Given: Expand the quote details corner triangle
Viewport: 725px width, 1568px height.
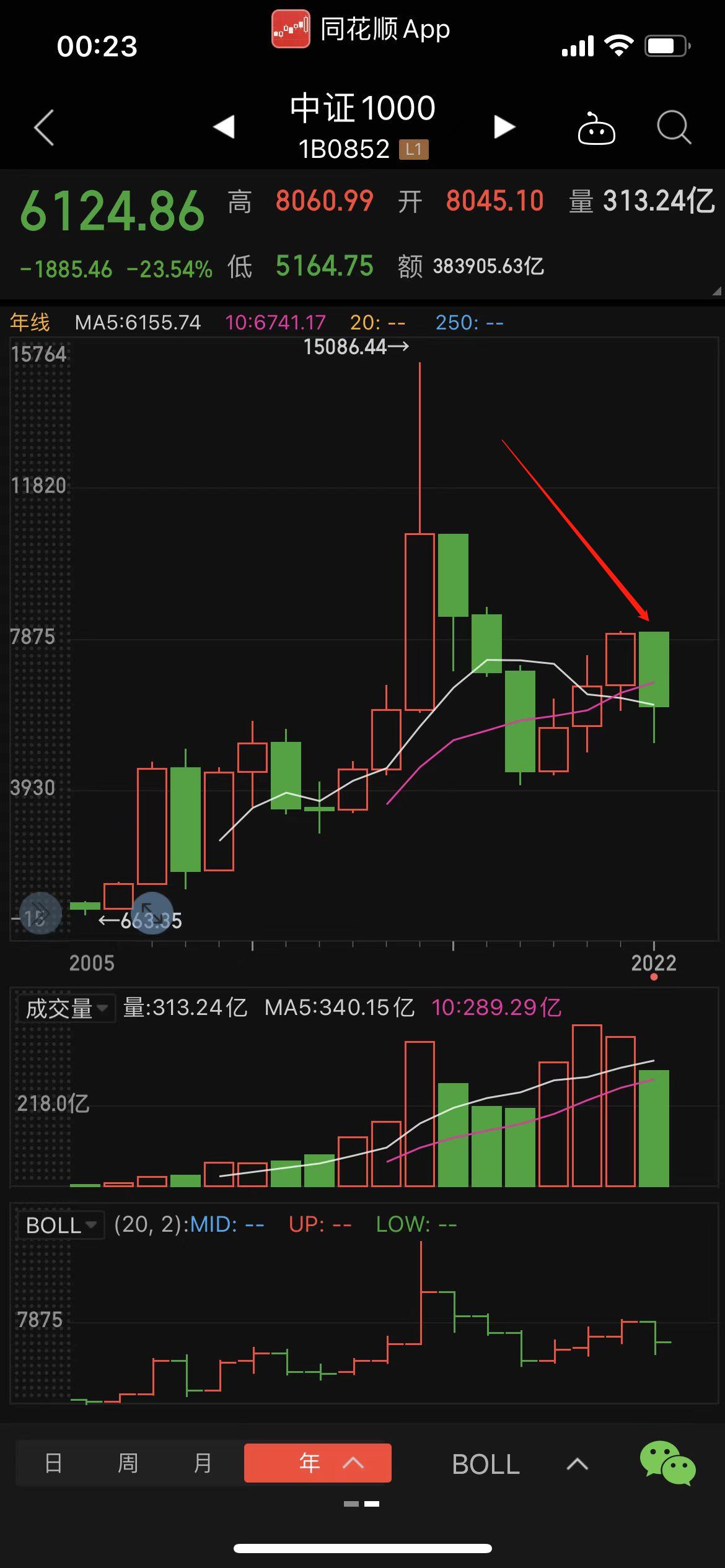Looking at the screenshot, I should tap(716, 291).
